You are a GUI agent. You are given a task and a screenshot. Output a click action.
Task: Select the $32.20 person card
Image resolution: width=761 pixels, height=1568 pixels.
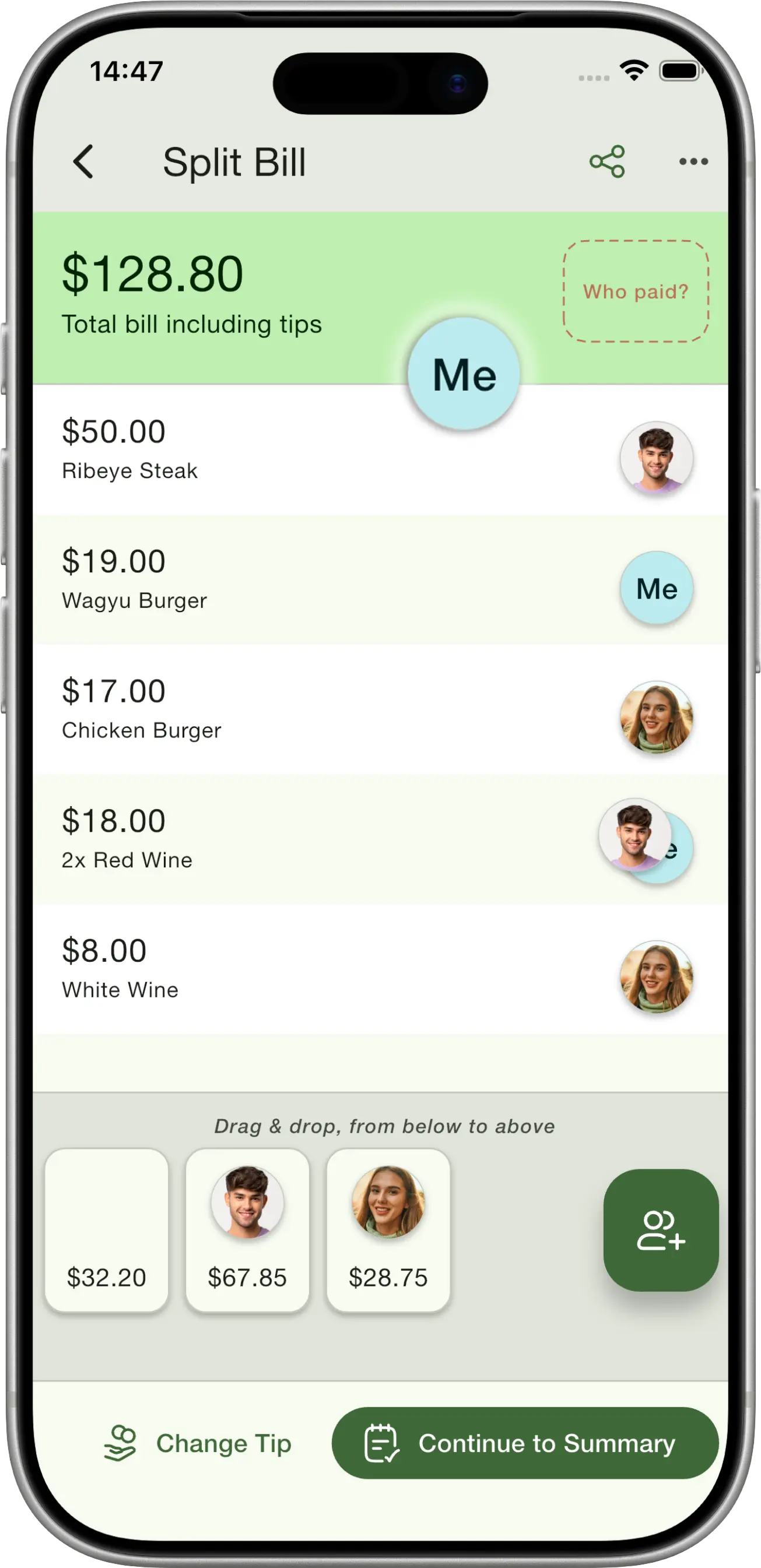pyautogui.click(x=107, y=1229)
